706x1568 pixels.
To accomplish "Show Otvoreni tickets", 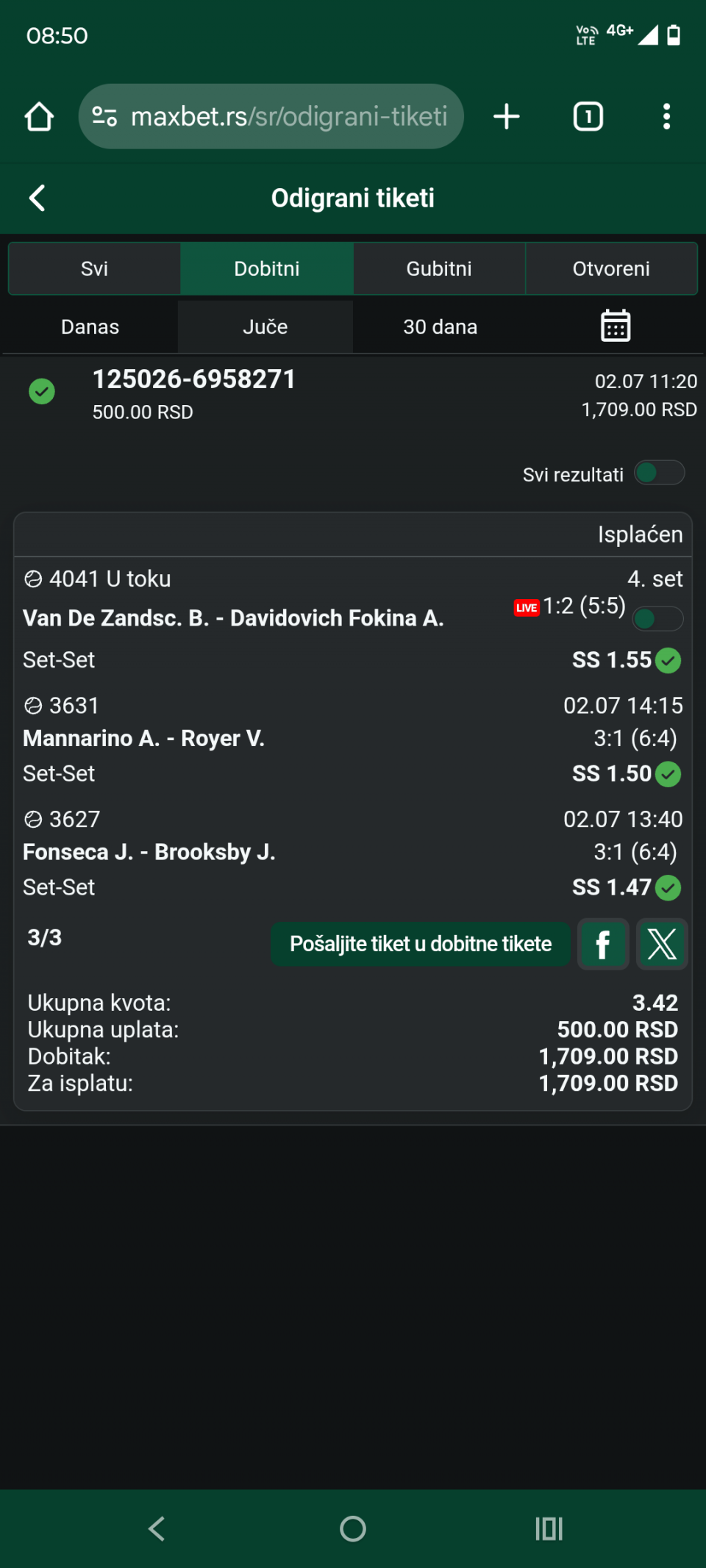I will tap(611, 268).
